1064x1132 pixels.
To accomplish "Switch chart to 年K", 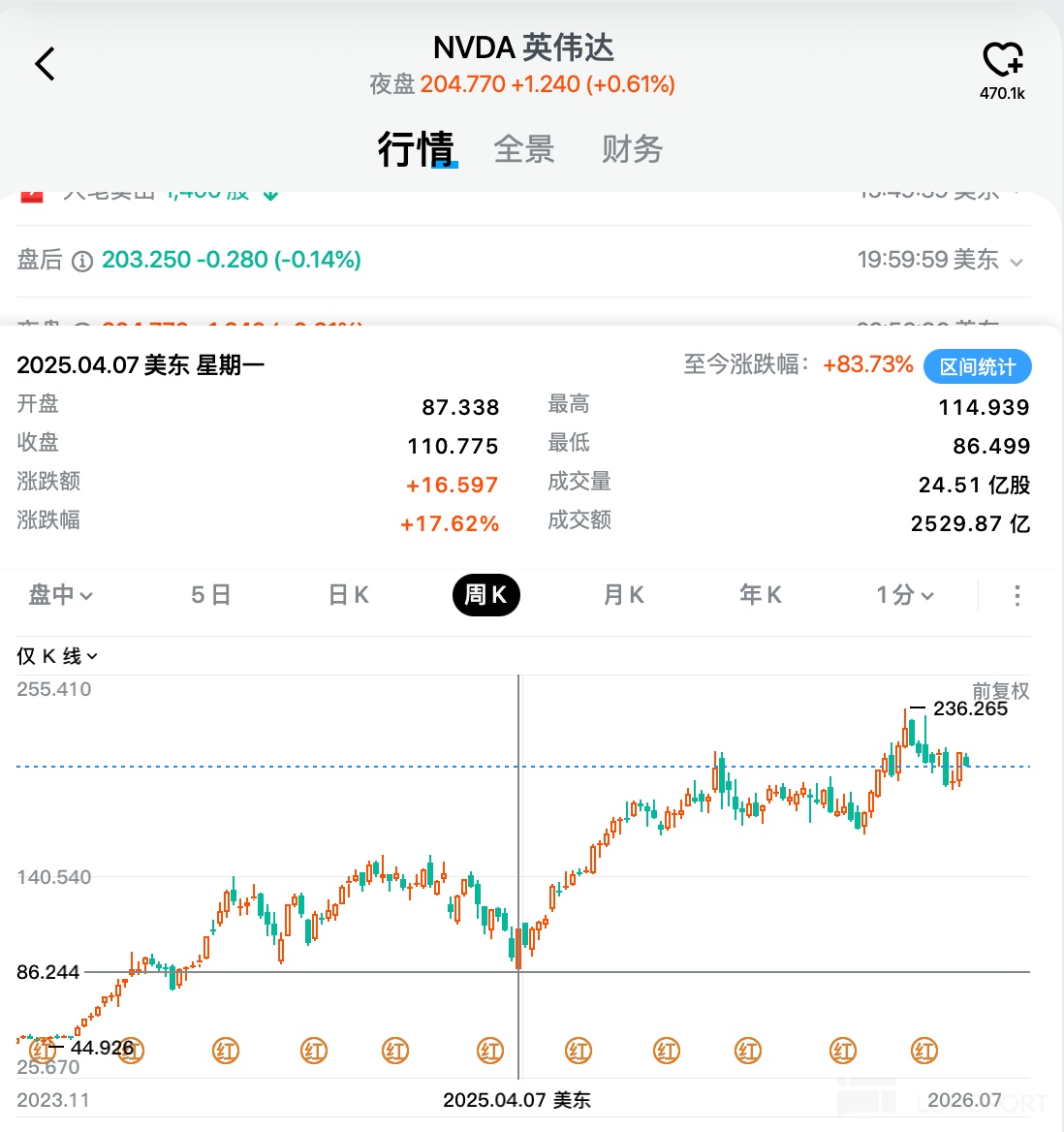I will tap(760, 595).
